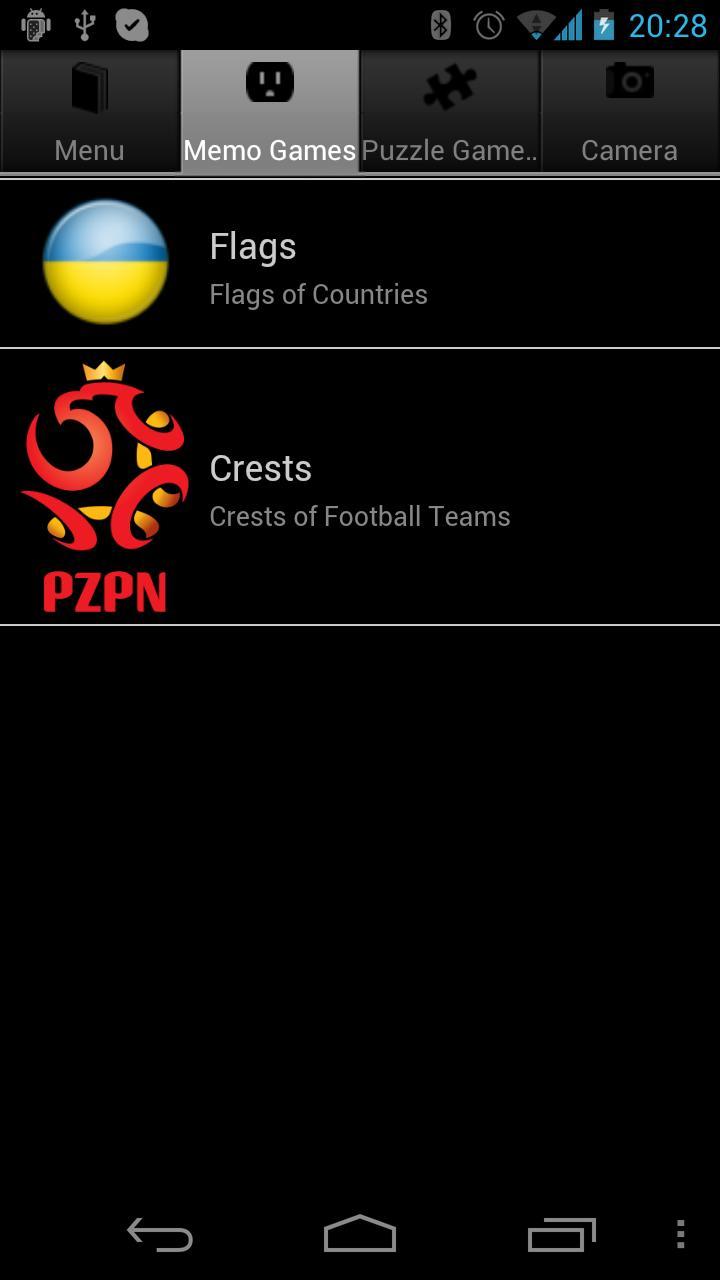Tap the Ukraine flag icon next to Flags
This screenshot has width=720, height=1280.
[105, 262]
